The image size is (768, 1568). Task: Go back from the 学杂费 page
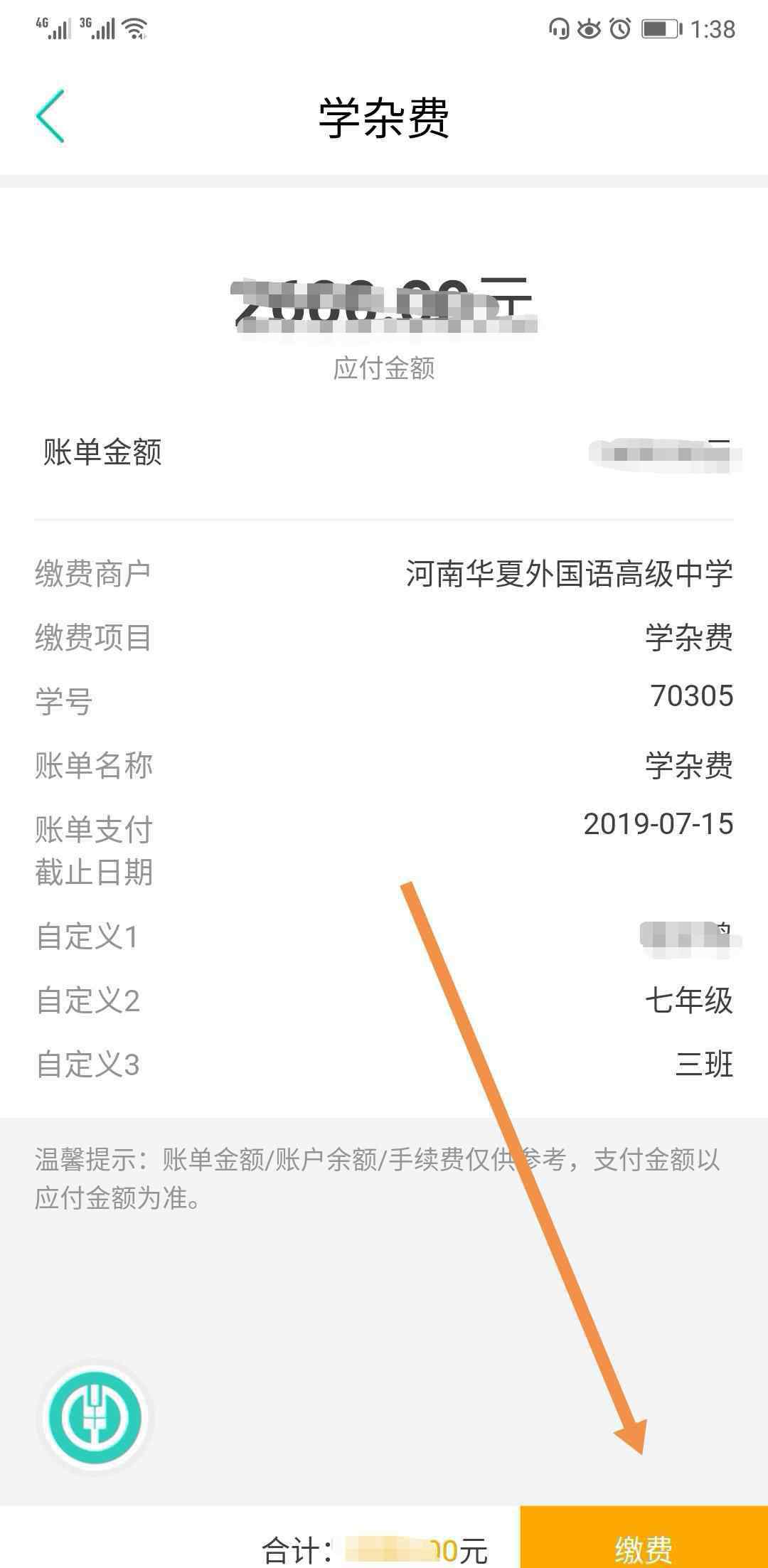click(51, 116)
